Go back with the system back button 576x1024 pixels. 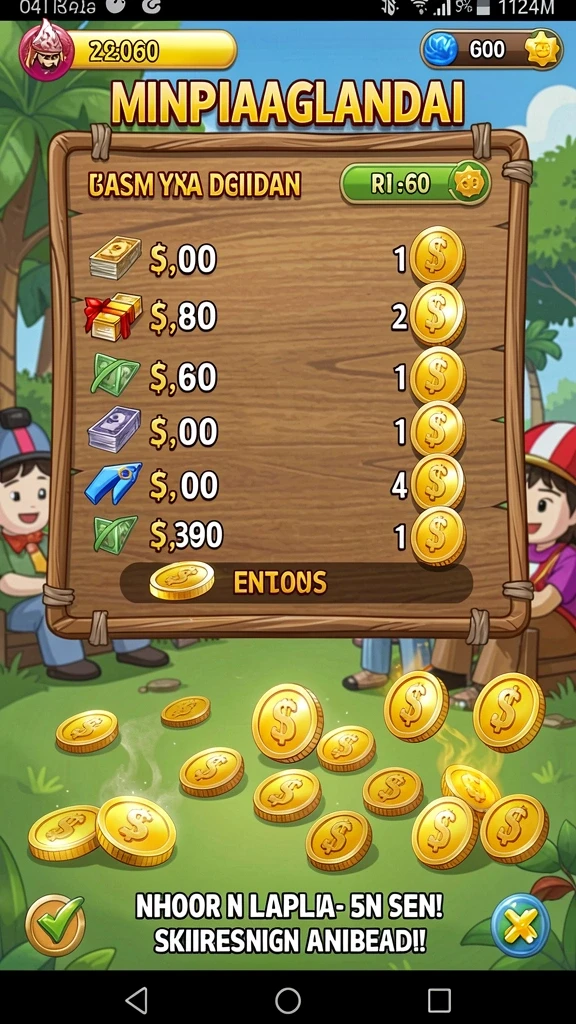coord(136,999)
